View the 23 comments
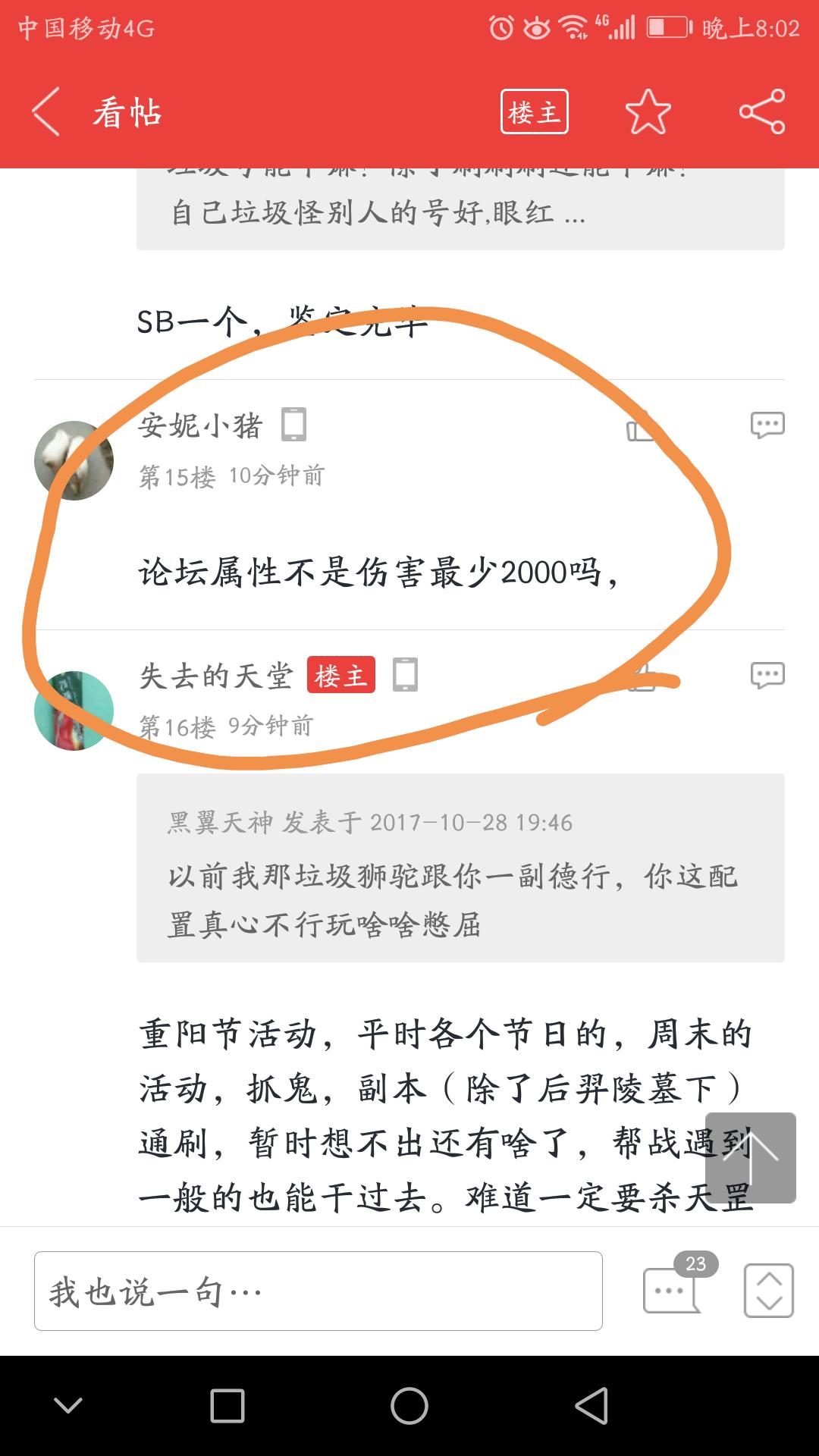 [672, 1289]
